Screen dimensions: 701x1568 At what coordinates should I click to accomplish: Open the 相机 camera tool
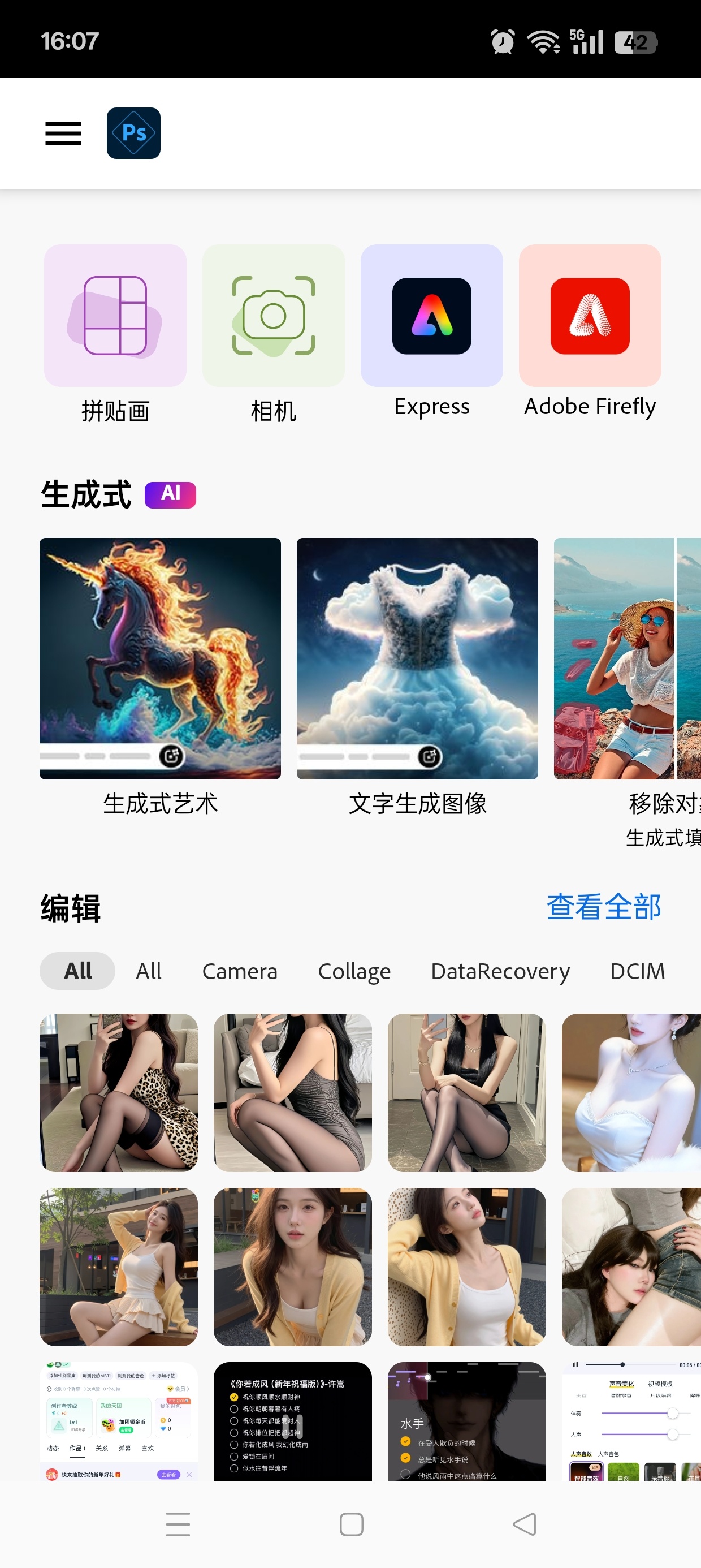click(x=274, y=315)
